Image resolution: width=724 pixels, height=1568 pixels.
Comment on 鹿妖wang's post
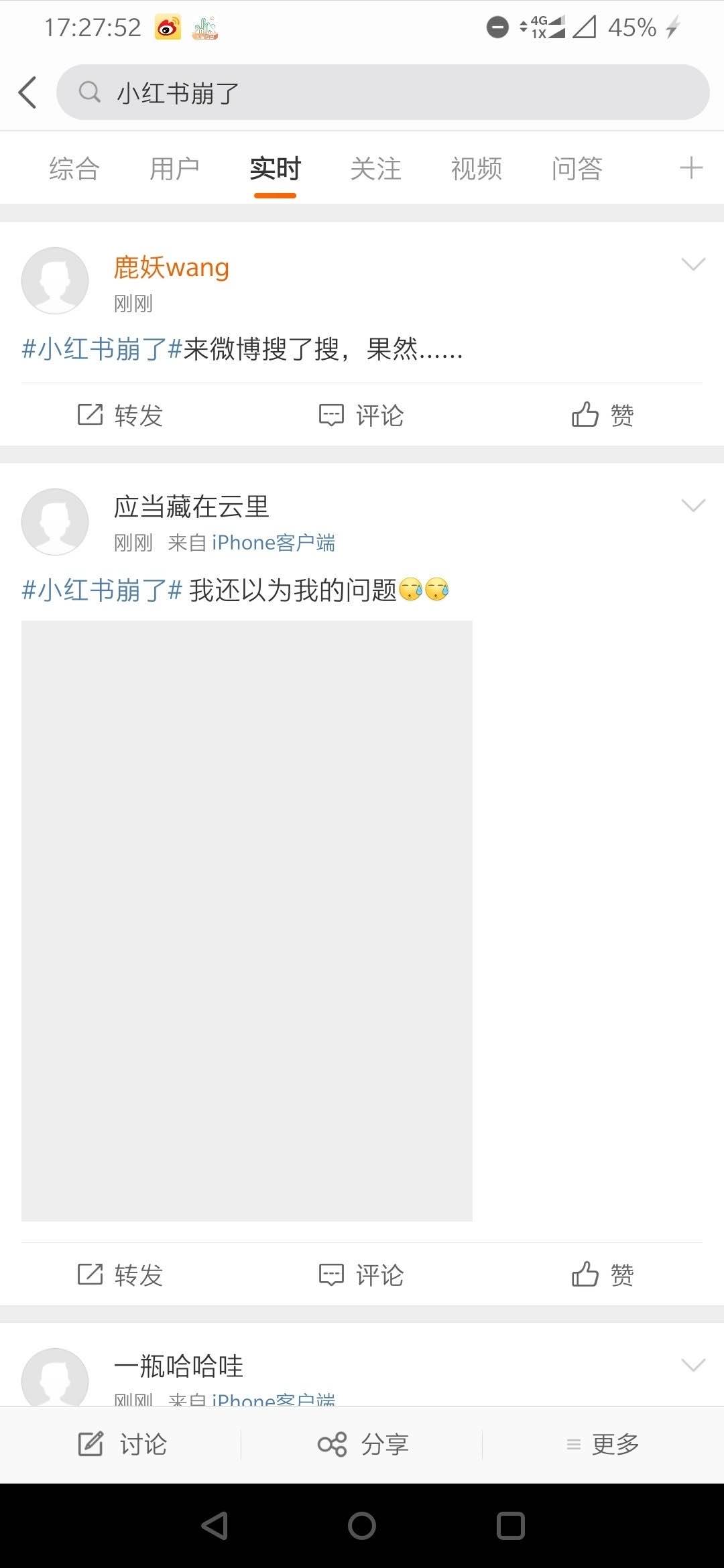361,415
